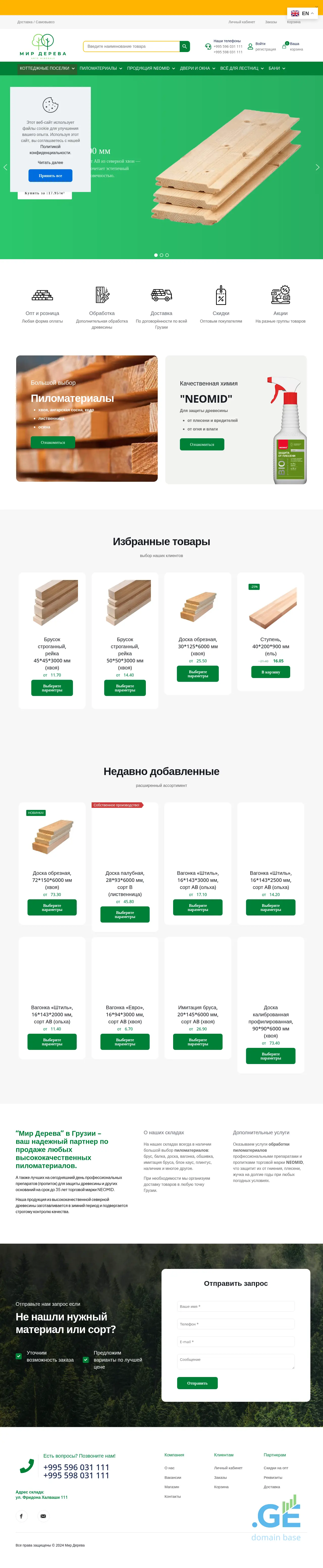This screenshot has width=323, height=1568.
Task: Expand the Двери и окна menu
Action: [197, 68]
